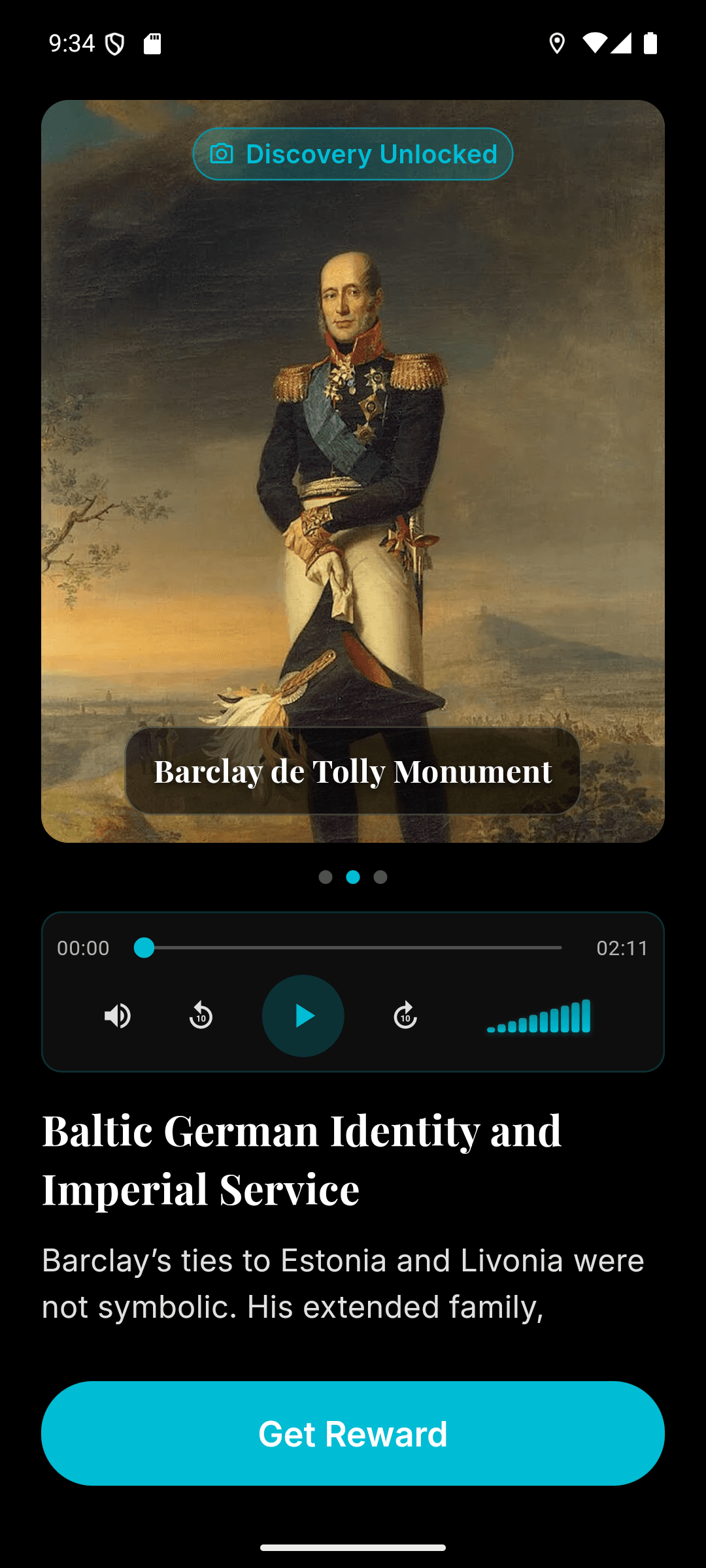Tap the Barclay de Tolly Monument label
This screenshot has height=1568, width=706.
[352, 772]
